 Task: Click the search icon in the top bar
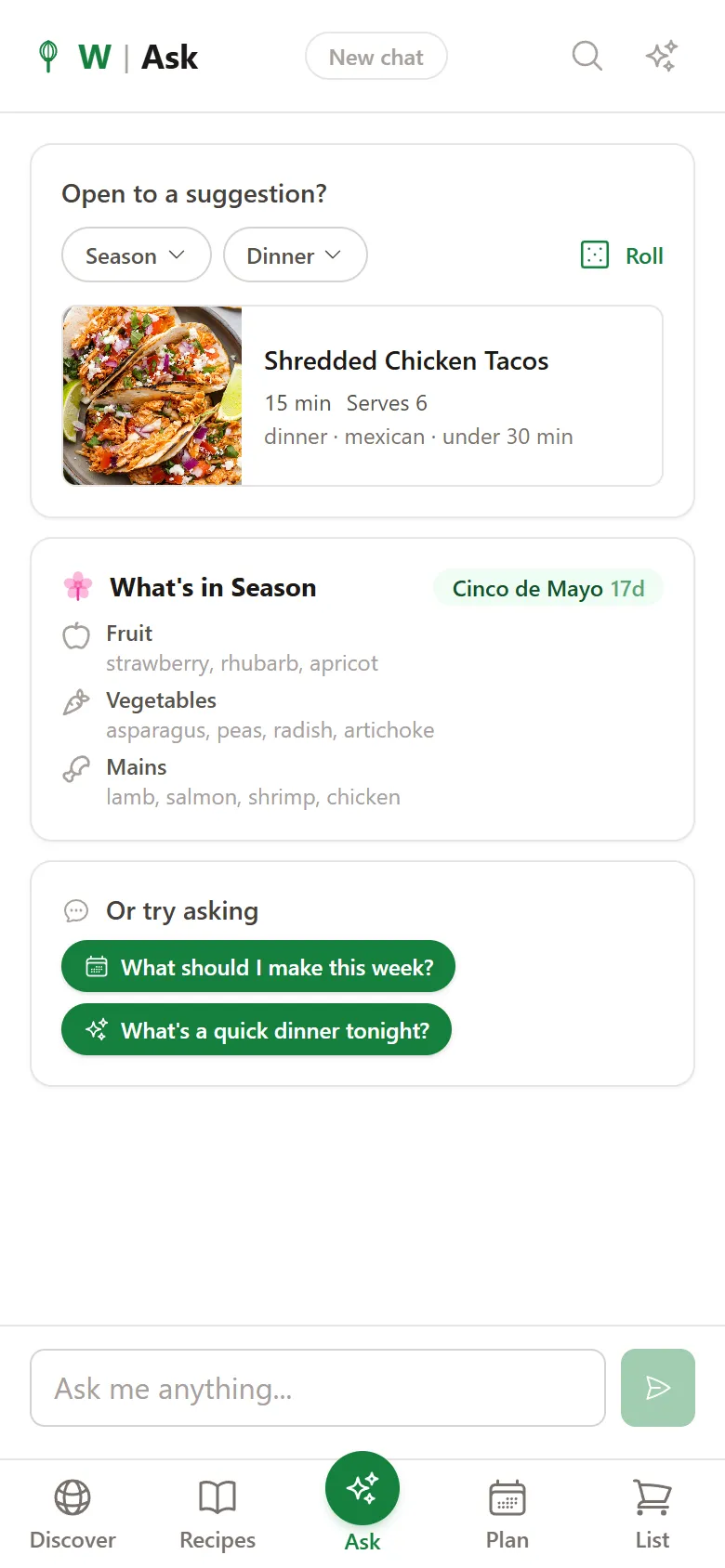click(x=587, y=56)
